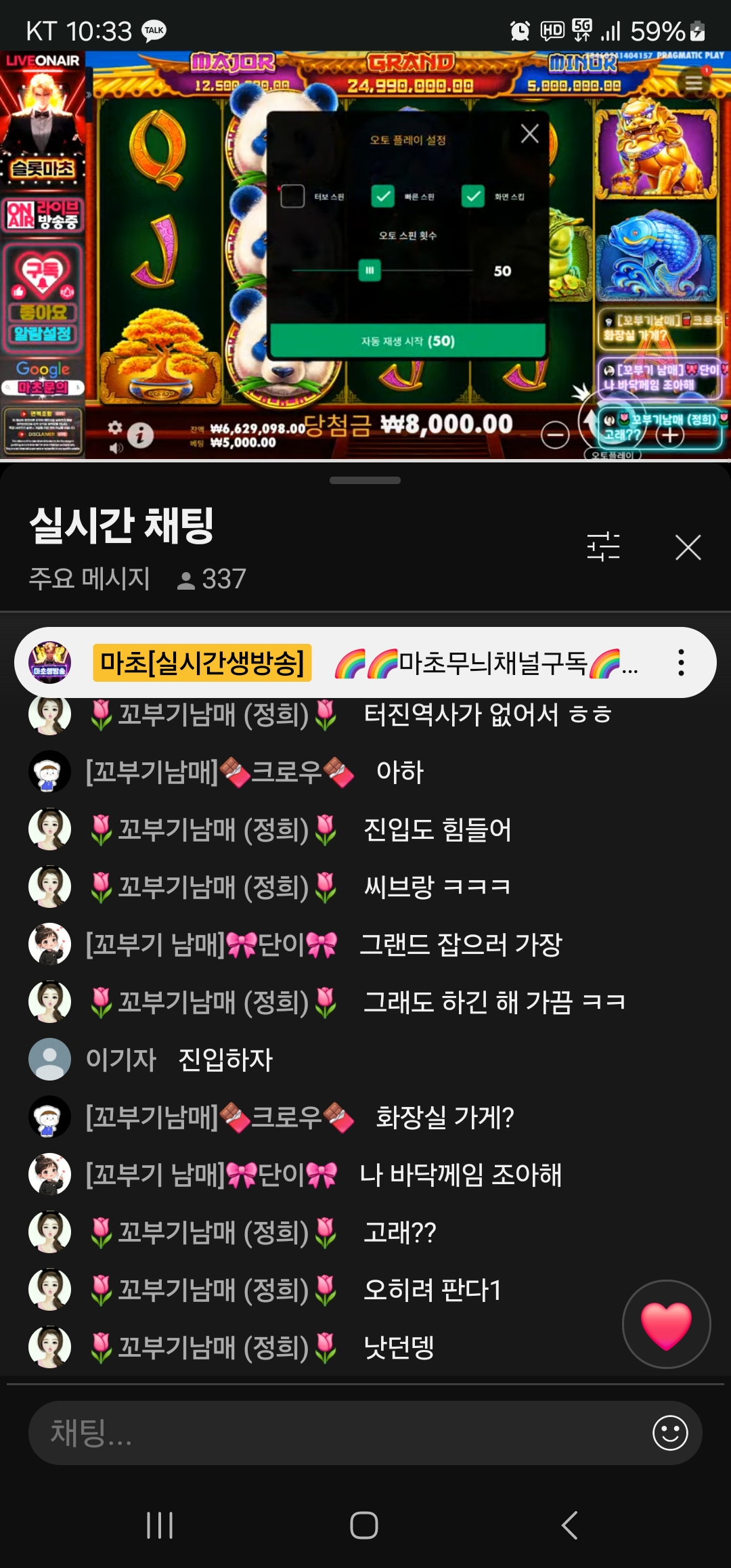The image size is (731, 1568).
Task: Close the 실시간 채팅 panel
Action: click(688, 547)
